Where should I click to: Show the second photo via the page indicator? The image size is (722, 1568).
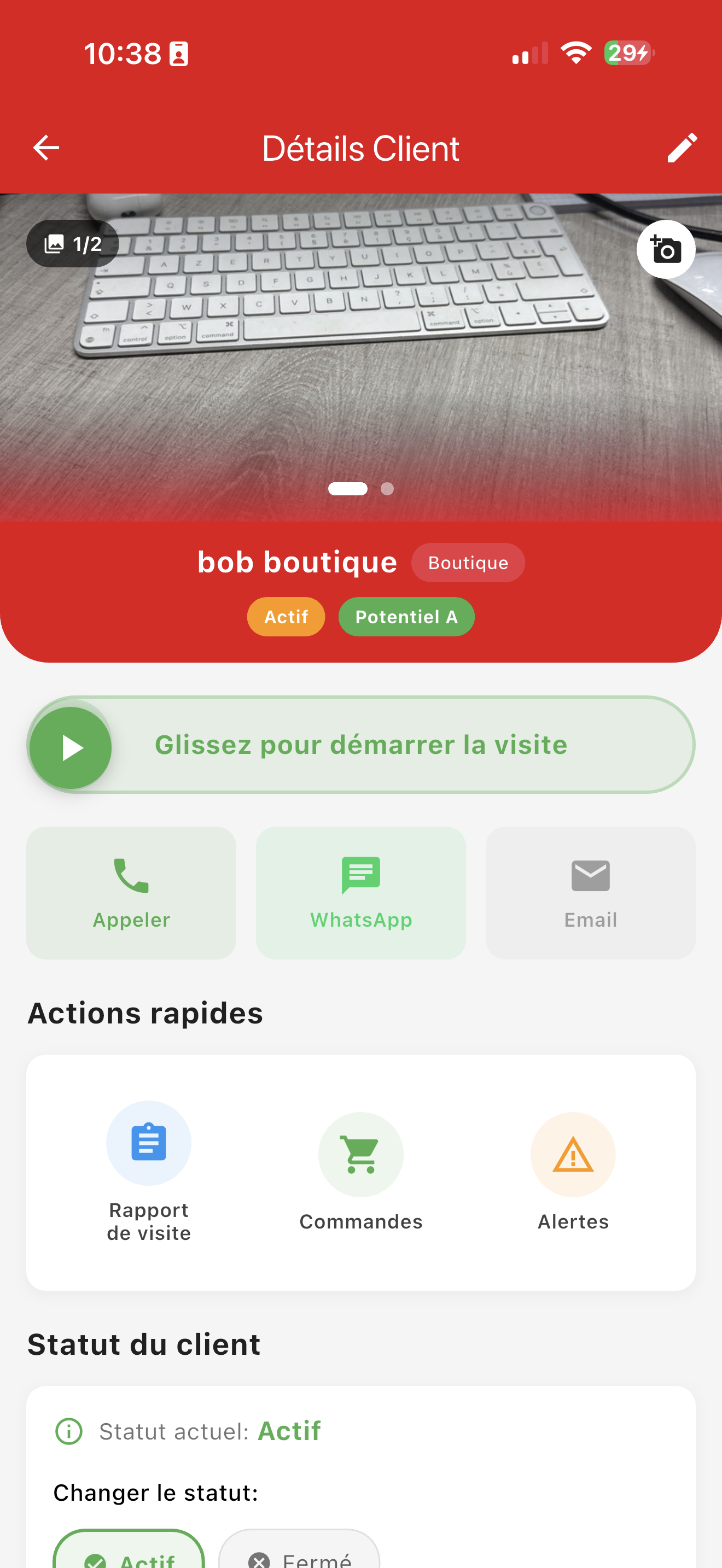point(387,489)
